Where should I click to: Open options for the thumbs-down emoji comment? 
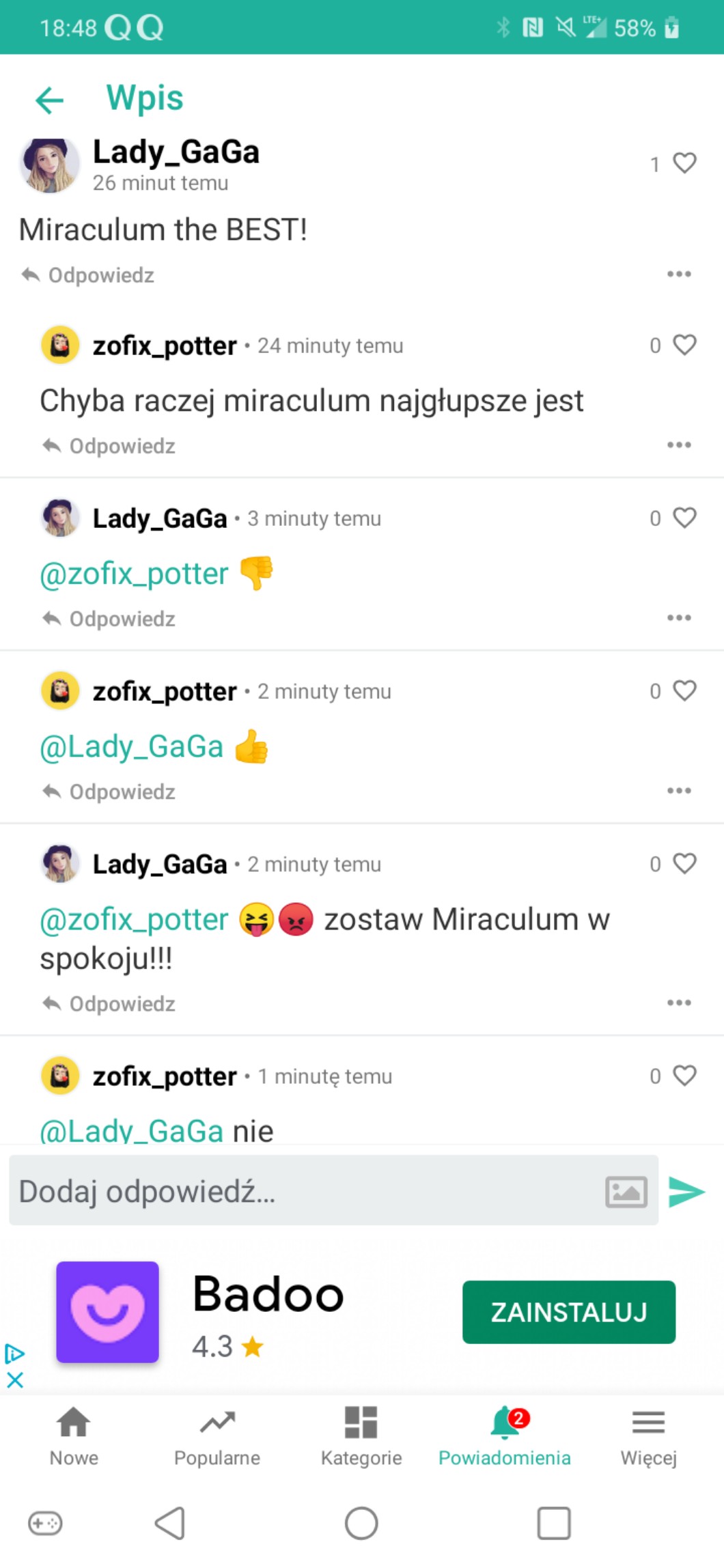point(679,618)
